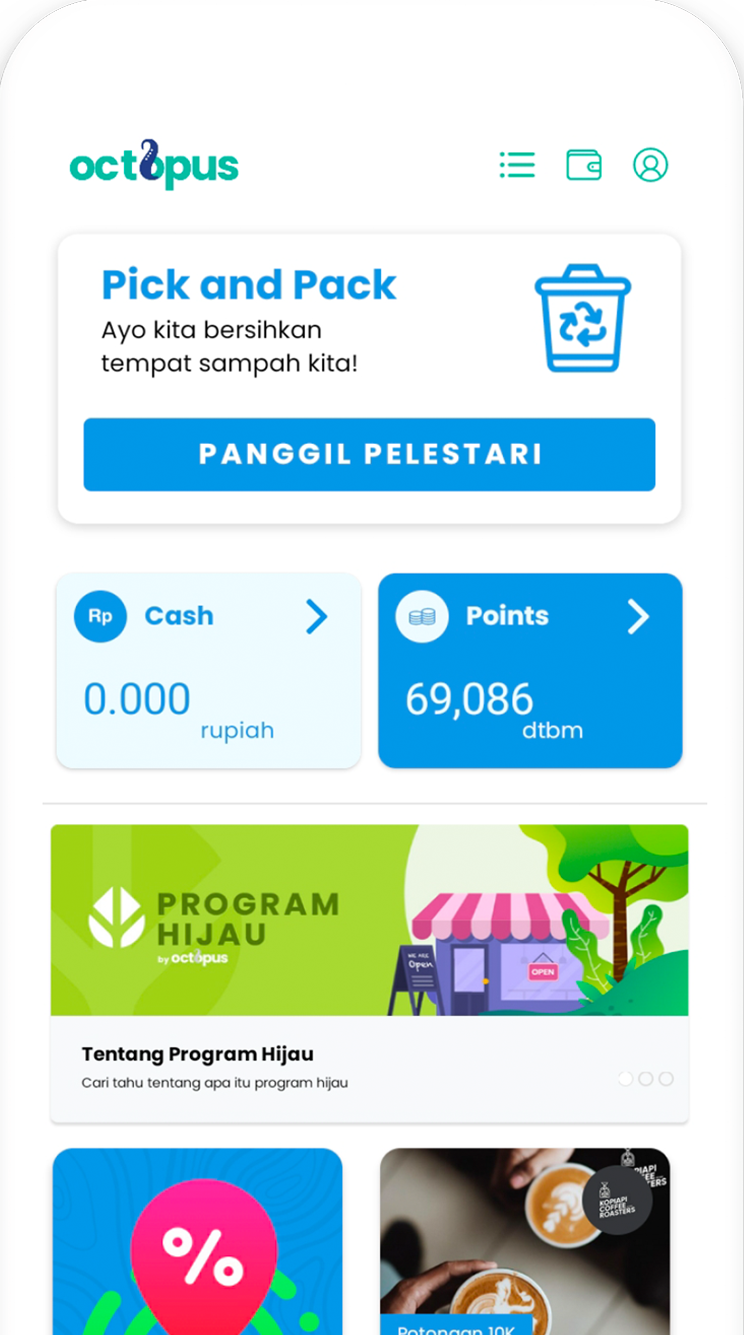Open the Tentang Program Hijau banner
Viewport: 744px width, 1335px height.
coord(369,972)
